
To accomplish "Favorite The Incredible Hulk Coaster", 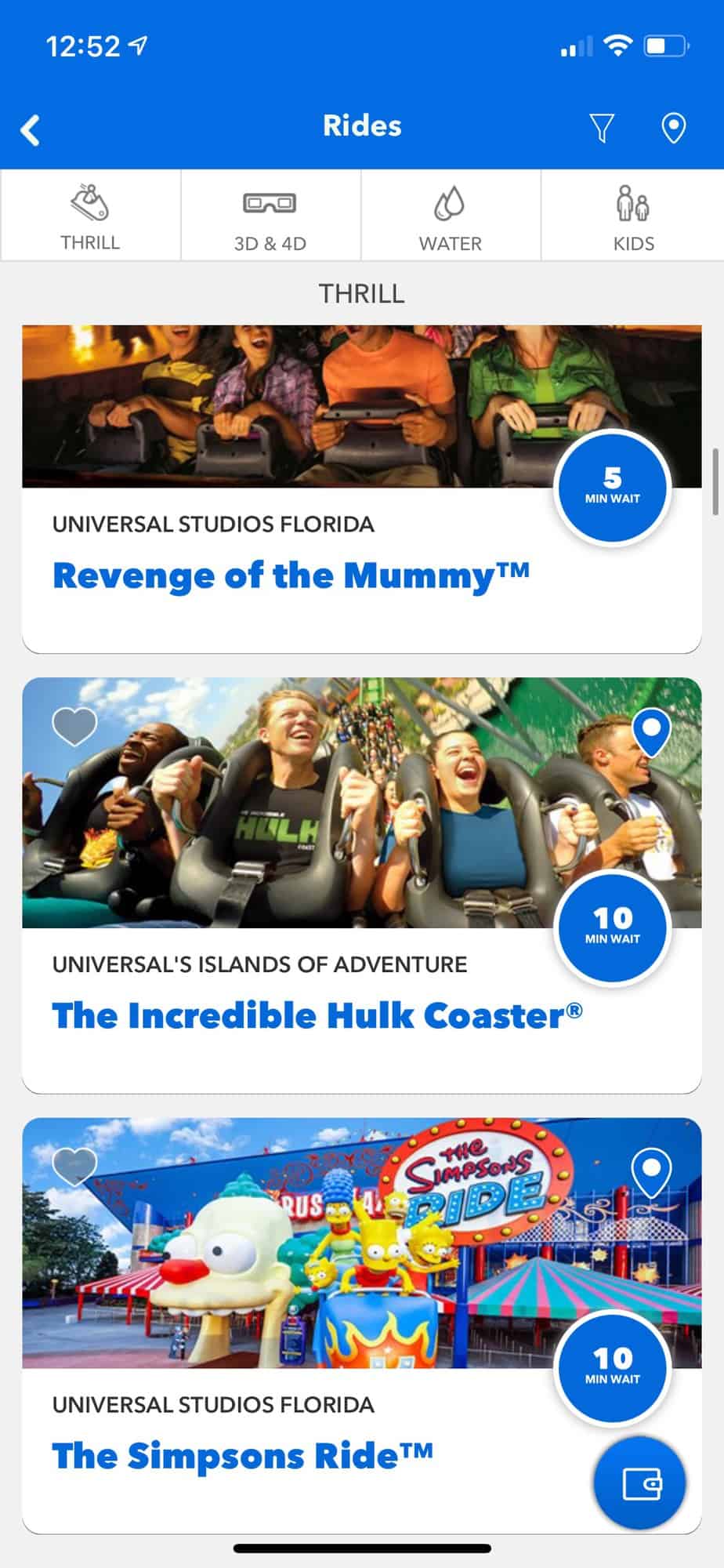I will (74, 726).
